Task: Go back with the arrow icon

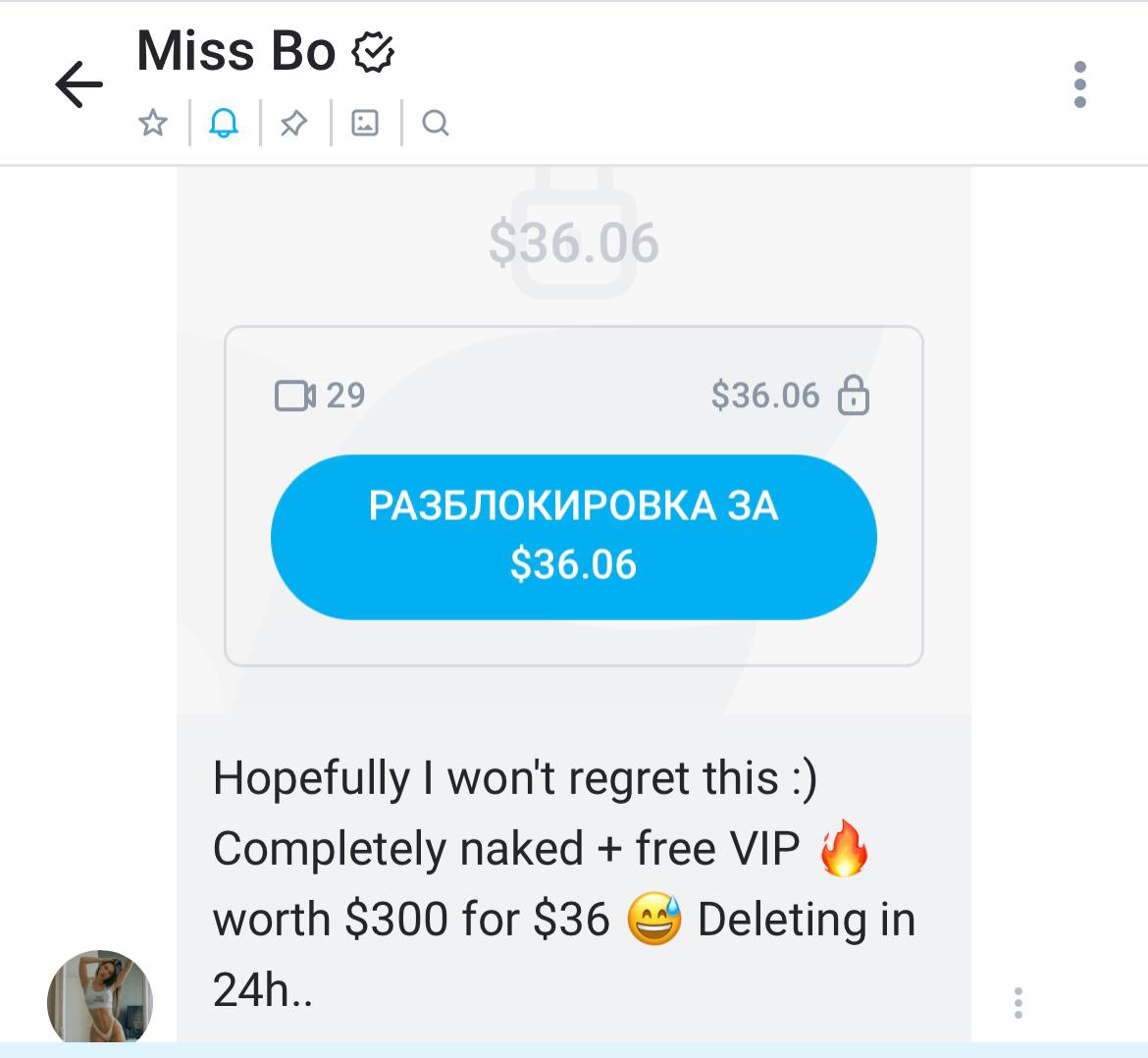Action: pyautogui.click(x=78, y=84)
